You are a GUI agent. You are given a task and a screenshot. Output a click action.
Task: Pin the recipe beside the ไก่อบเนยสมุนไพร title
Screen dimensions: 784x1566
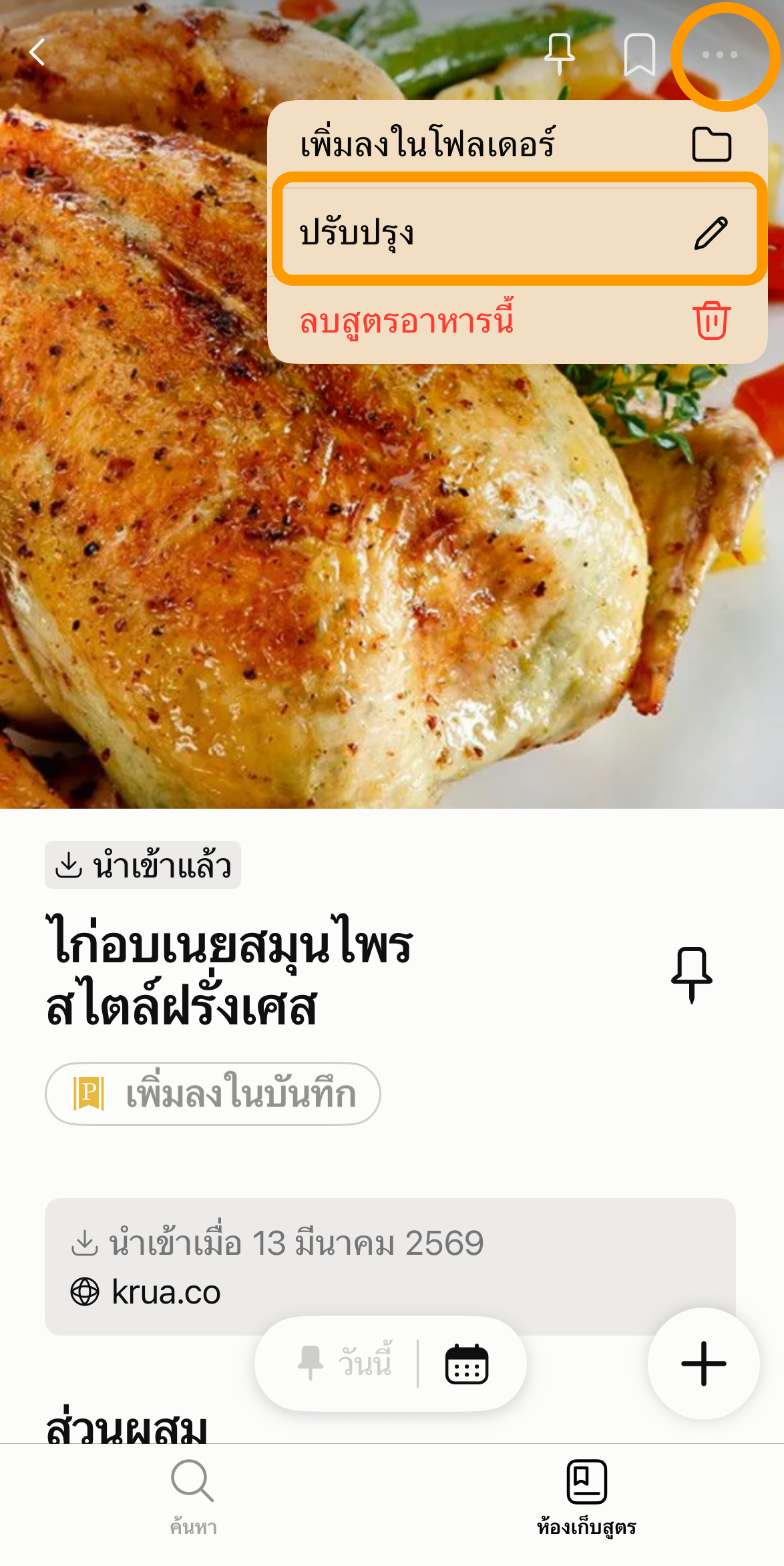pos(692,974)
